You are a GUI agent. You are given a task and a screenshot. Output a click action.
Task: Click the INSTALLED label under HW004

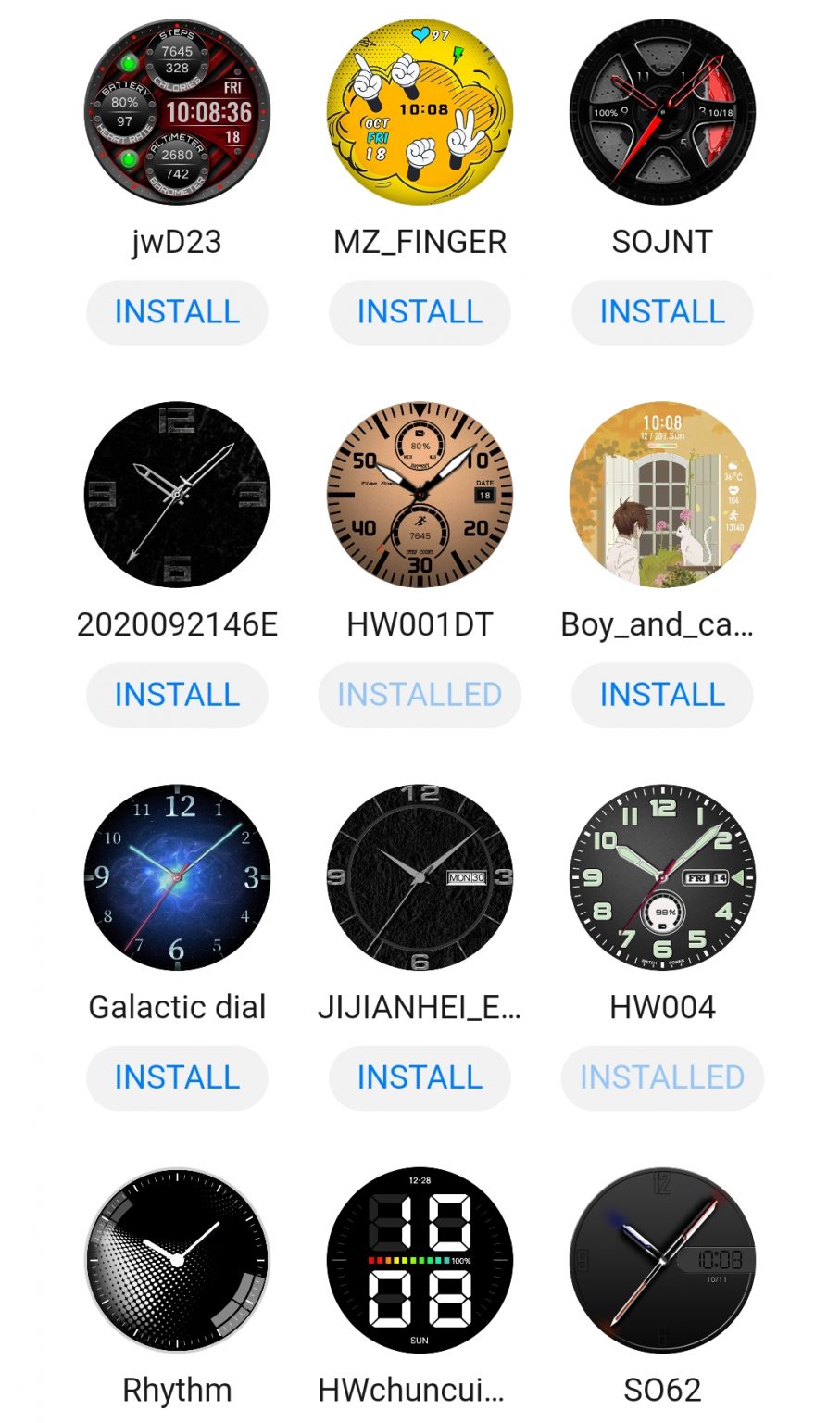coord(661,1077)
